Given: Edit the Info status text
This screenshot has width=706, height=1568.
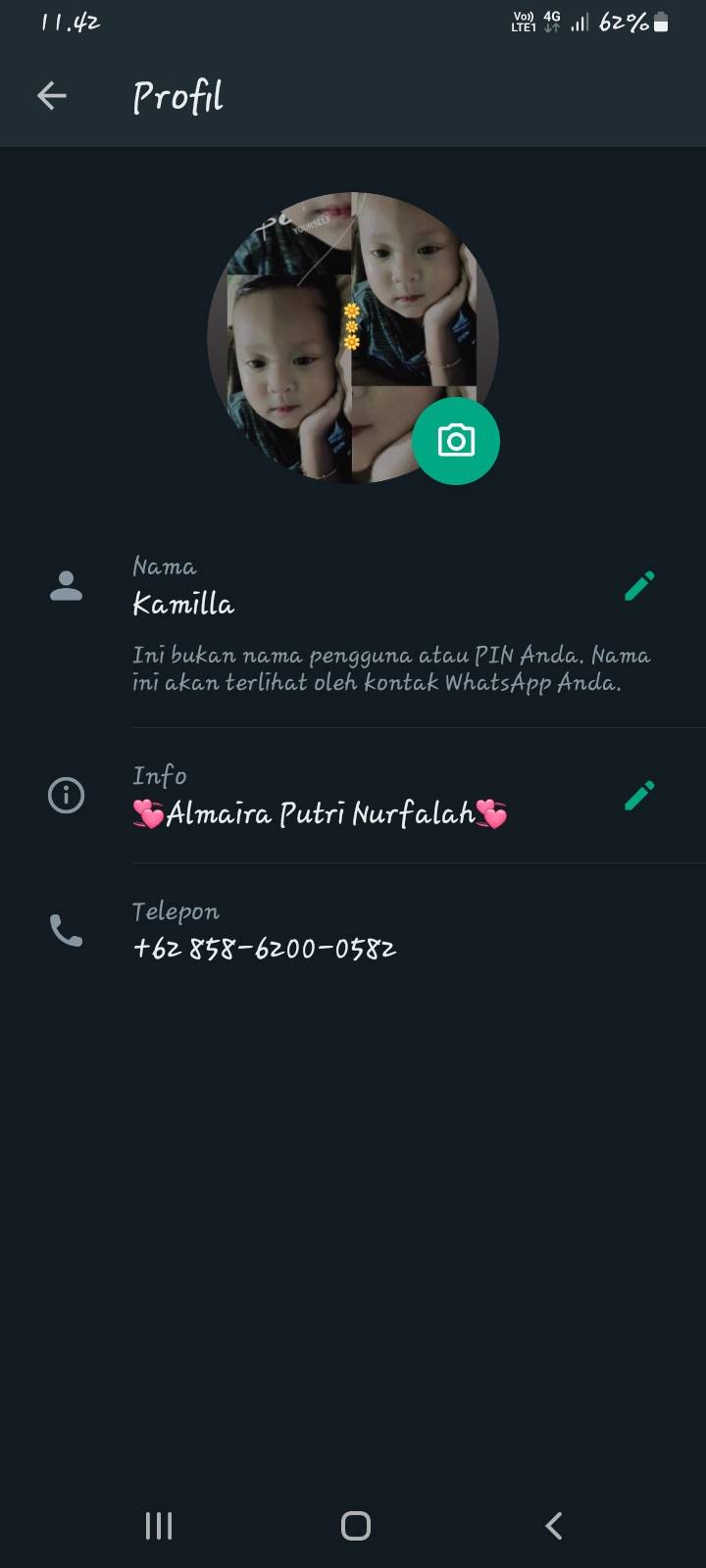Looking at the screenshot, I should pyautogui.click(x=639, y=795).
